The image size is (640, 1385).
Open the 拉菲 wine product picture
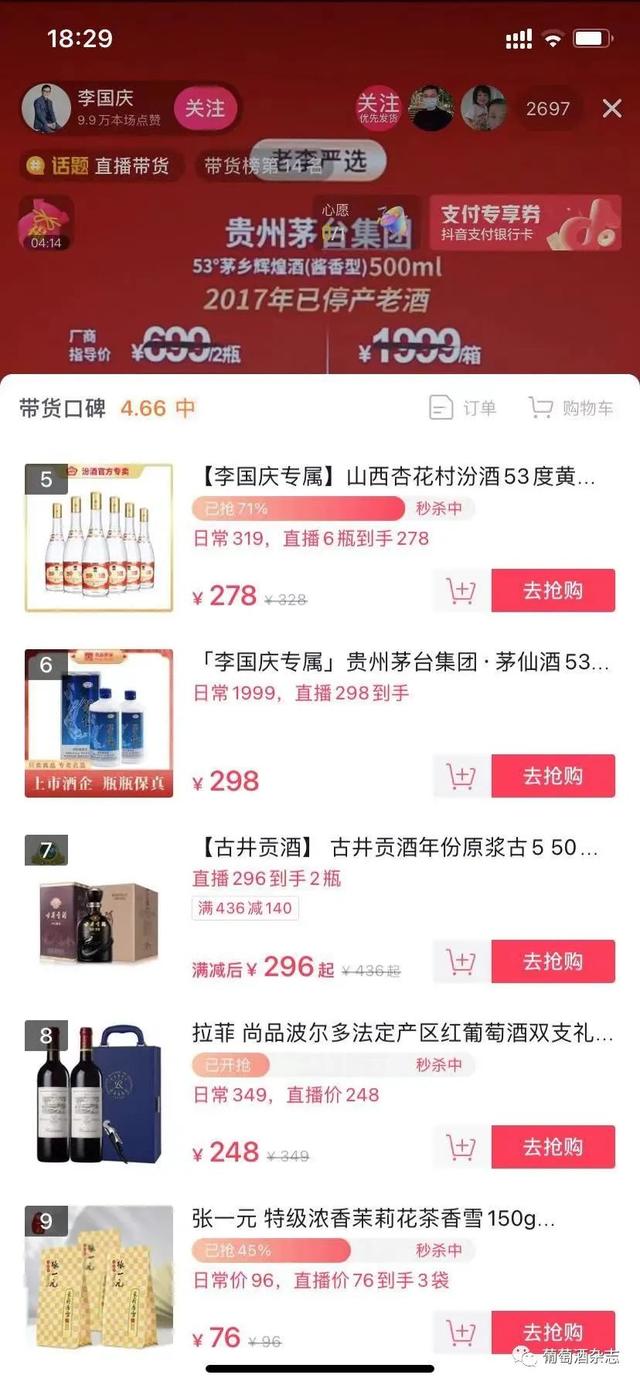pyautogui.click(x=99, y=1094)
